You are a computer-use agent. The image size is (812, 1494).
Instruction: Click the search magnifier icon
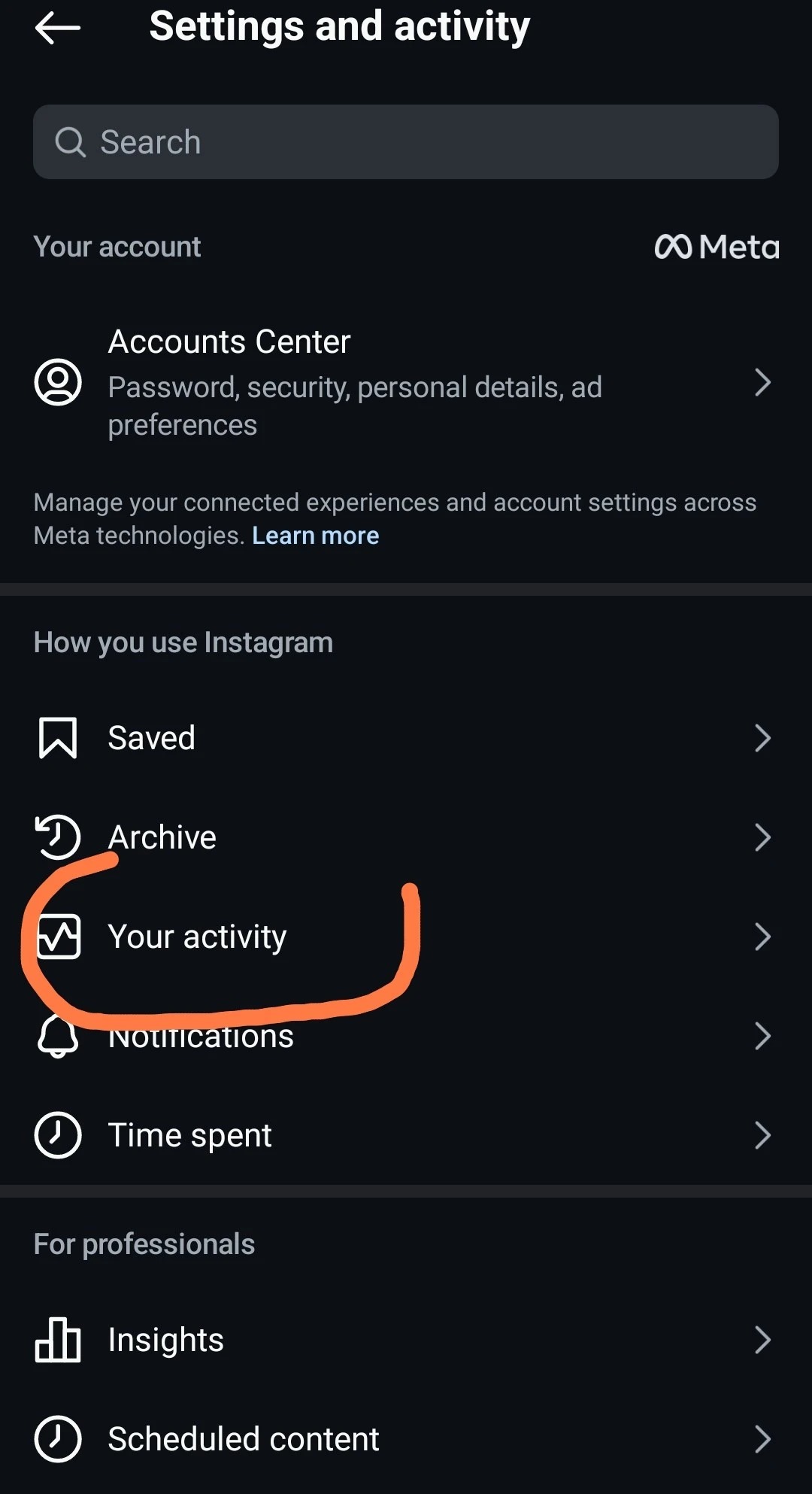click(x=70, y=141)
